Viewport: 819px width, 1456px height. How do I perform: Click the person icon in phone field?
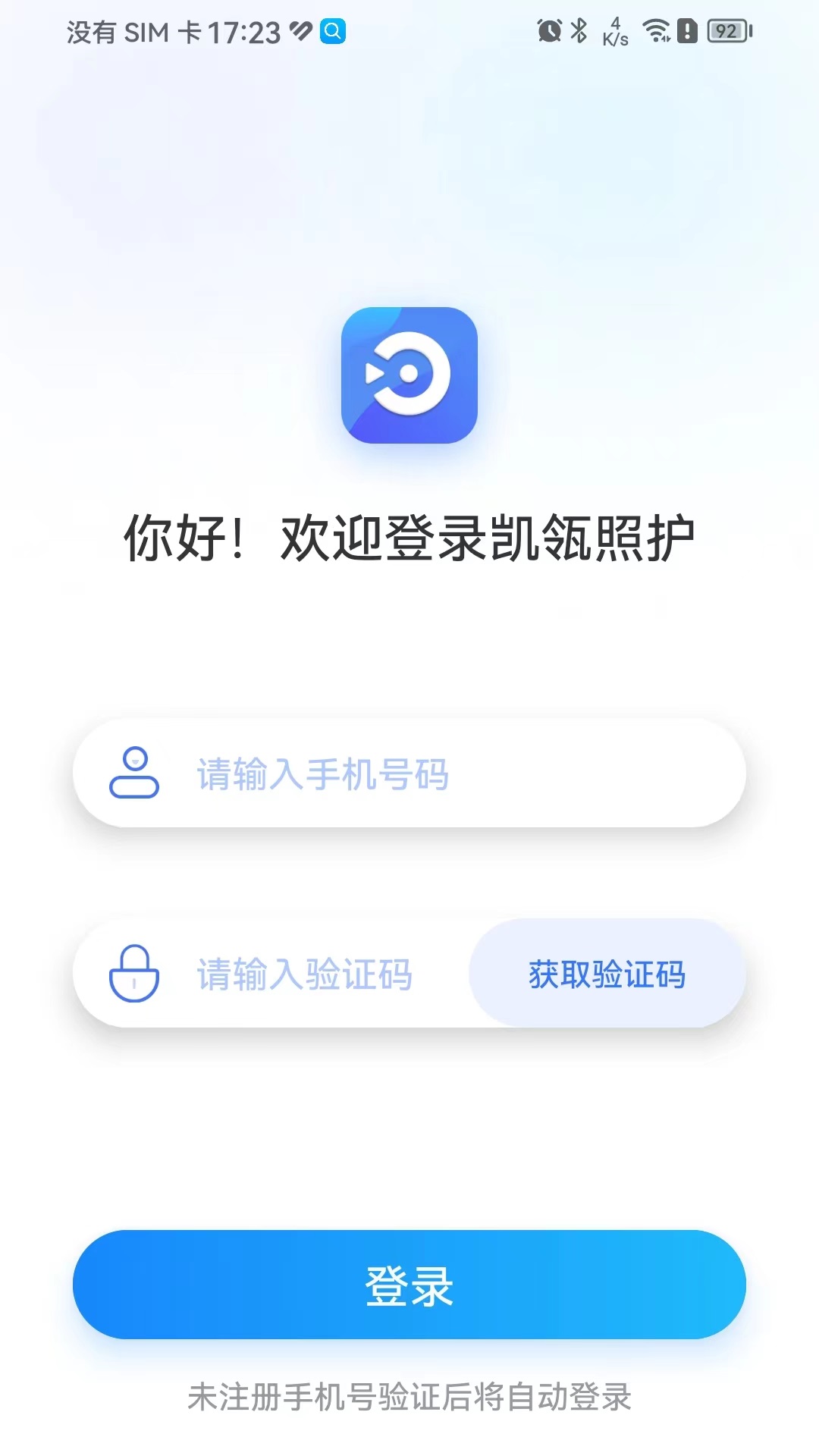pos(136,773)
